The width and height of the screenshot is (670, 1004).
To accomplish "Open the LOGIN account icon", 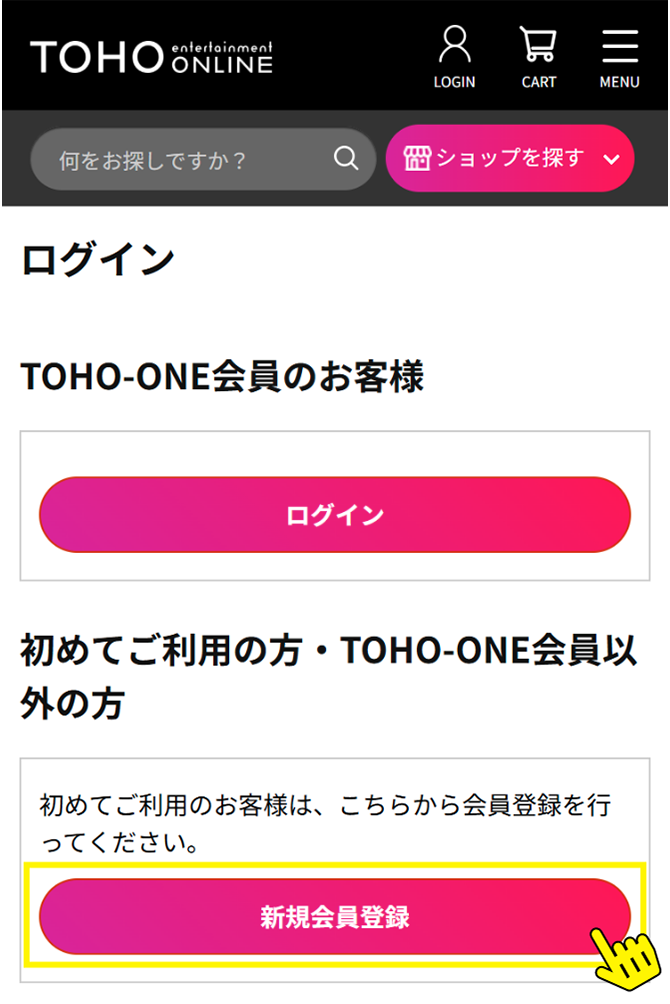I will pos(454,56).
